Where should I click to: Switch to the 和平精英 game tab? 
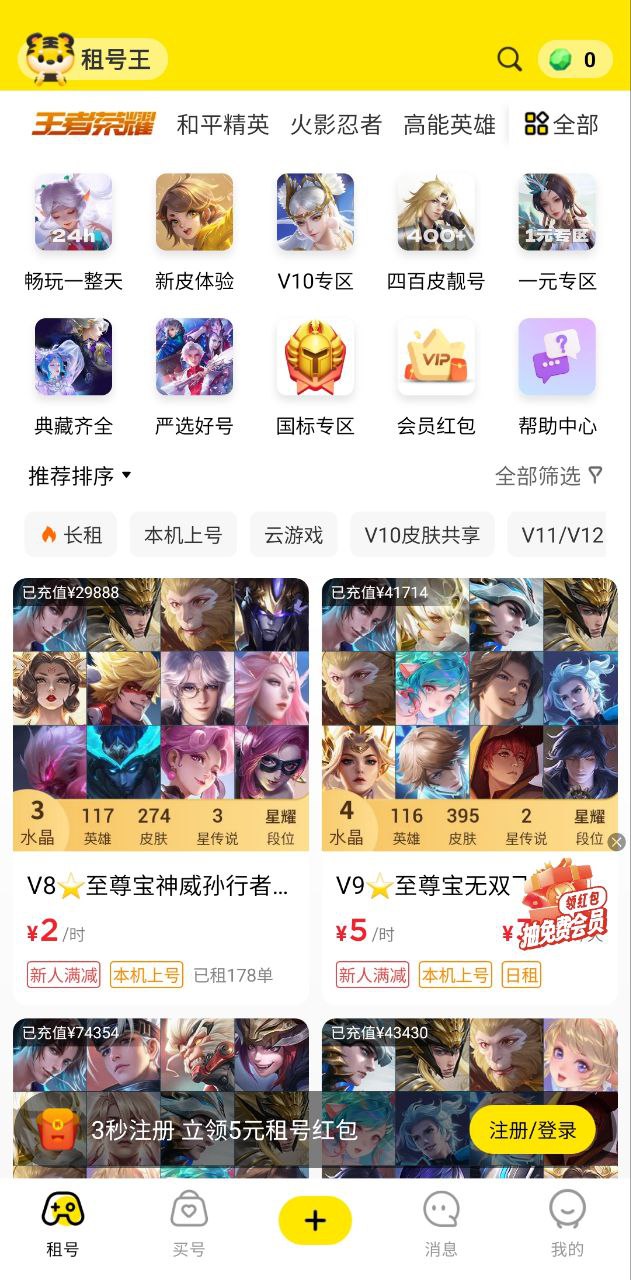click(223, 125)
